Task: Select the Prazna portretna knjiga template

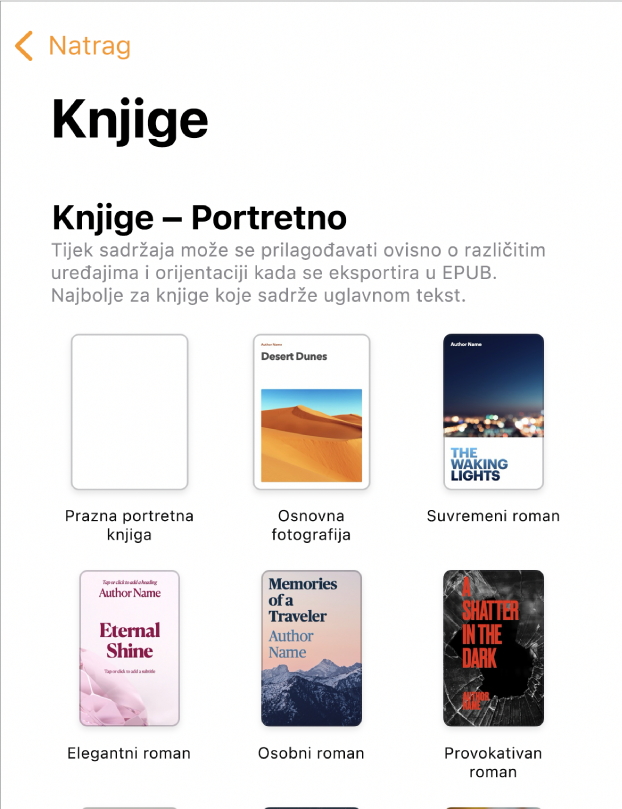Action: click(x=129, y=412)
